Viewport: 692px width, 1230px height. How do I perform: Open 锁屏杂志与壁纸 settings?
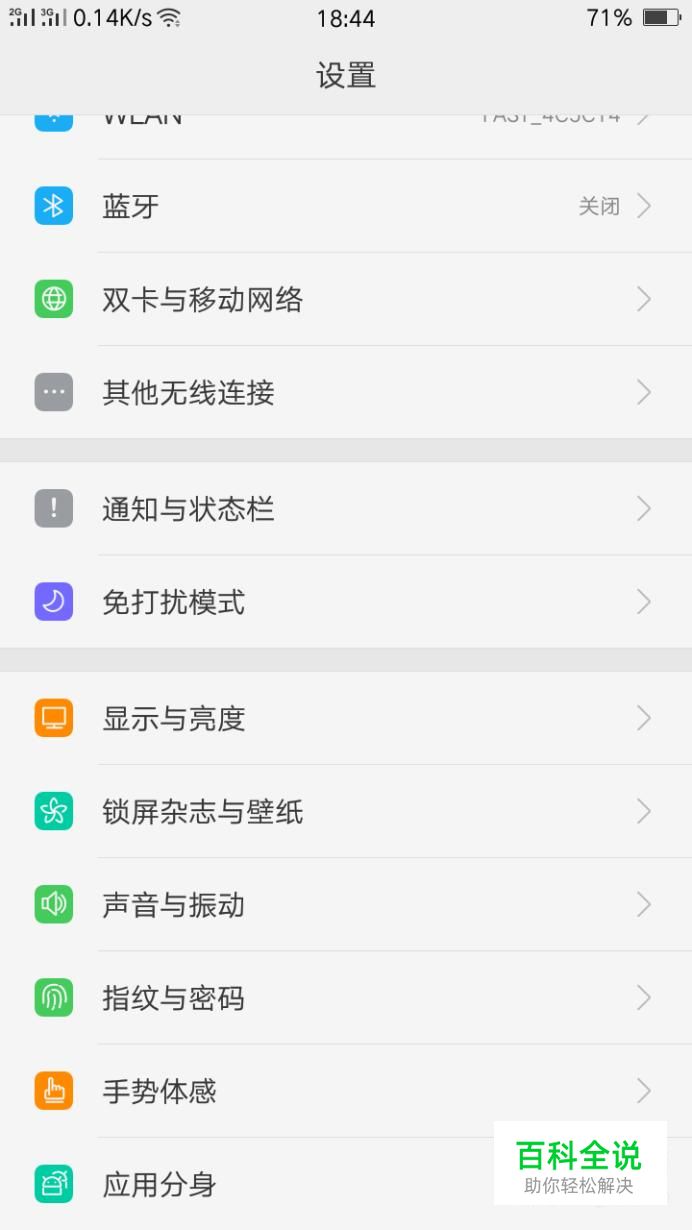tap(345, 811)
